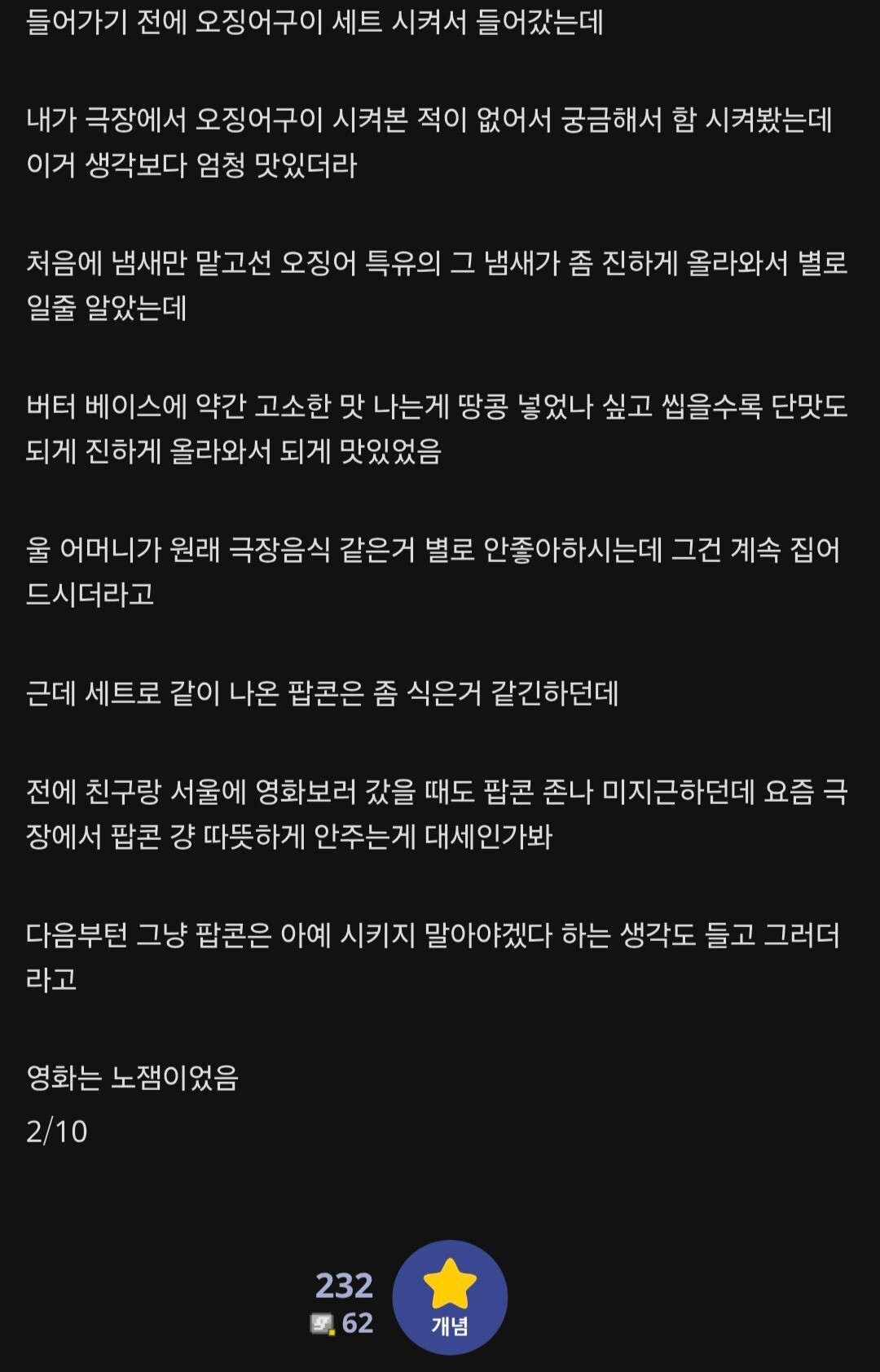The image size is (880, 1372).
Task: Recommend this post with the 개념 star button
Action: 450,1297
